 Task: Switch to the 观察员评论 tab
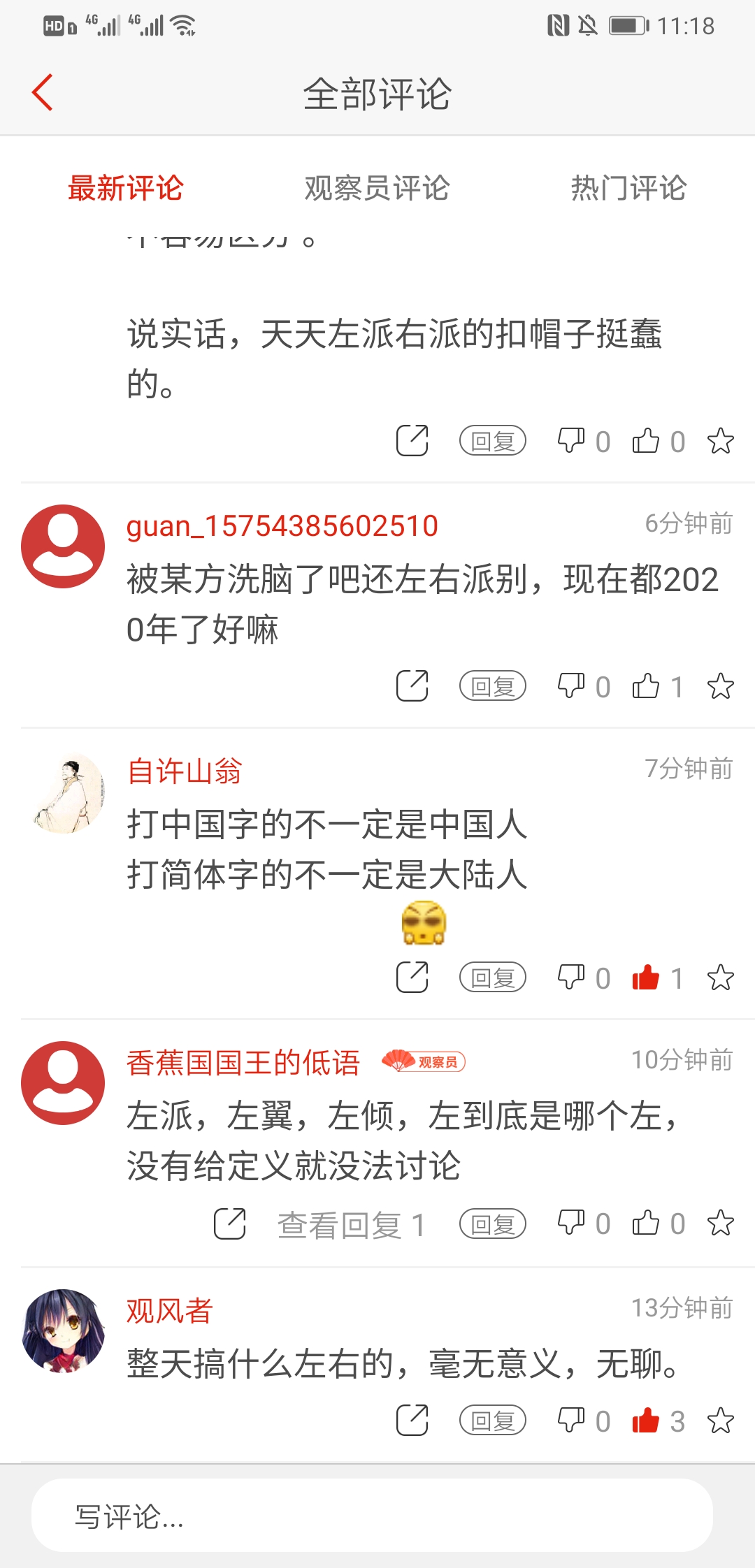tap(377, 188)
